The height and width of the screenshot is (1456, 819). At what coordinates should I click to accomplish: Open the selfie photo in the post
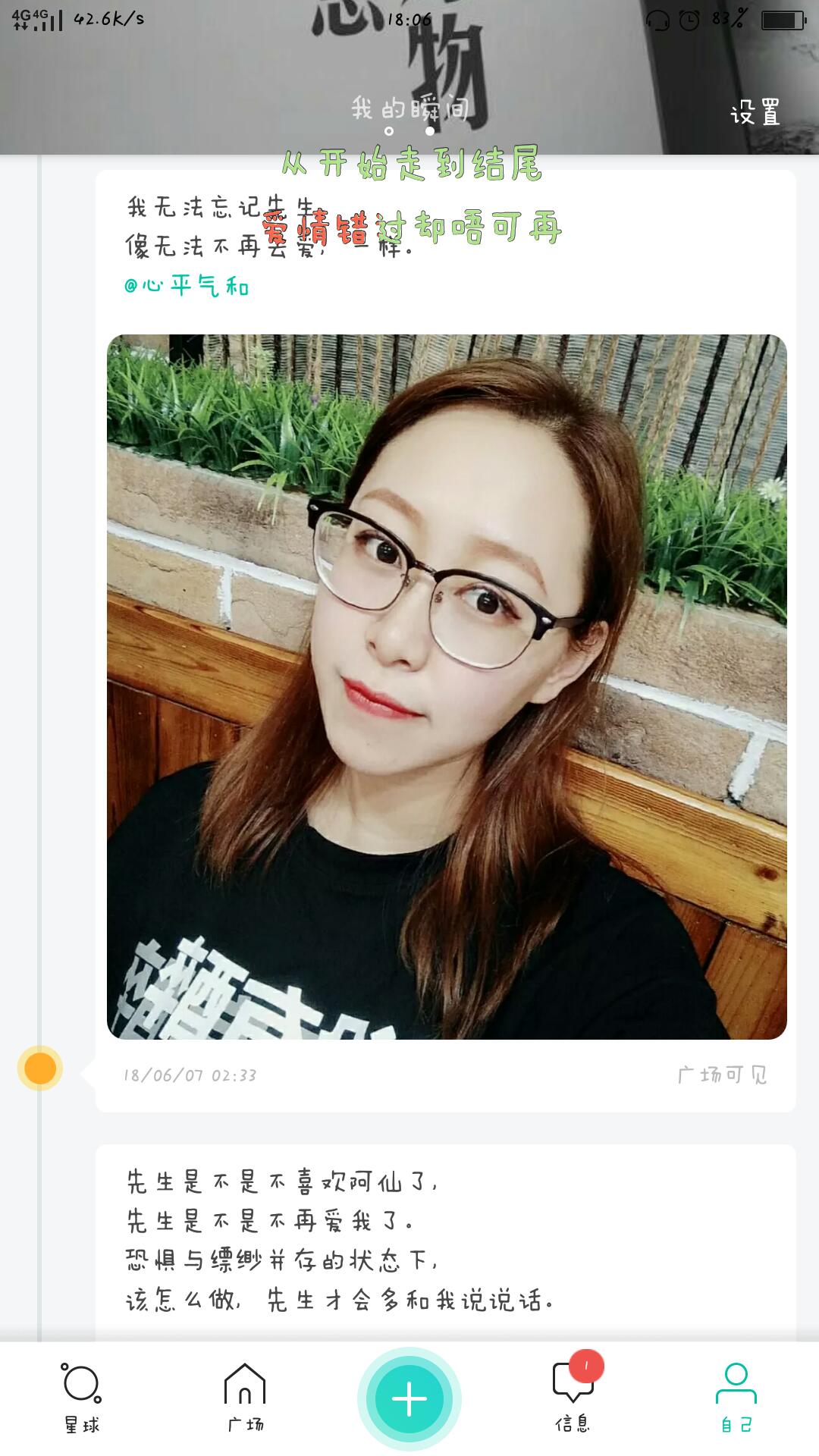coord(446,686)
